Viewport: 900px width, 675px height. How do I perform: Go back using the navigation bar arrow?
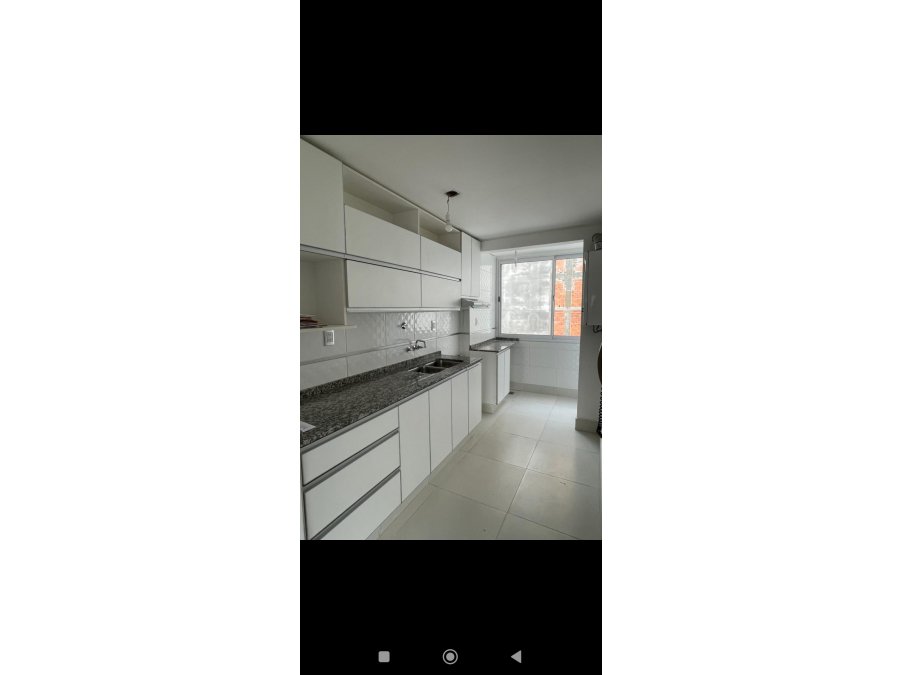point(516,657)
